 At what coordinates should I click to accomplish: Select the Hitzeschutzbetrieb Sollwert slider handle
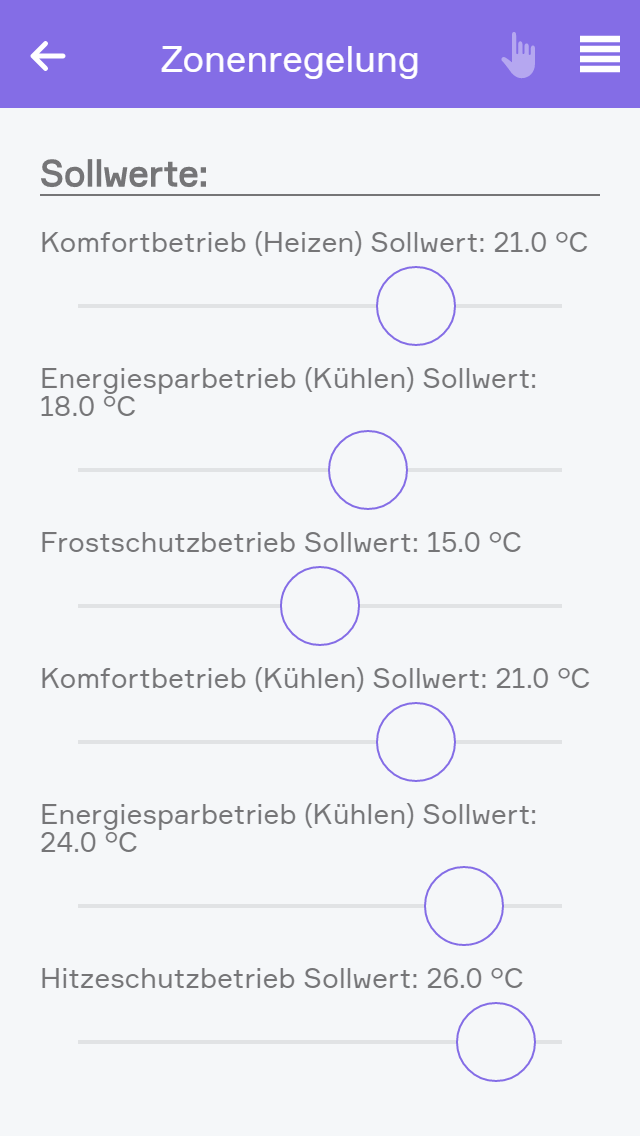pos(496,1042)
